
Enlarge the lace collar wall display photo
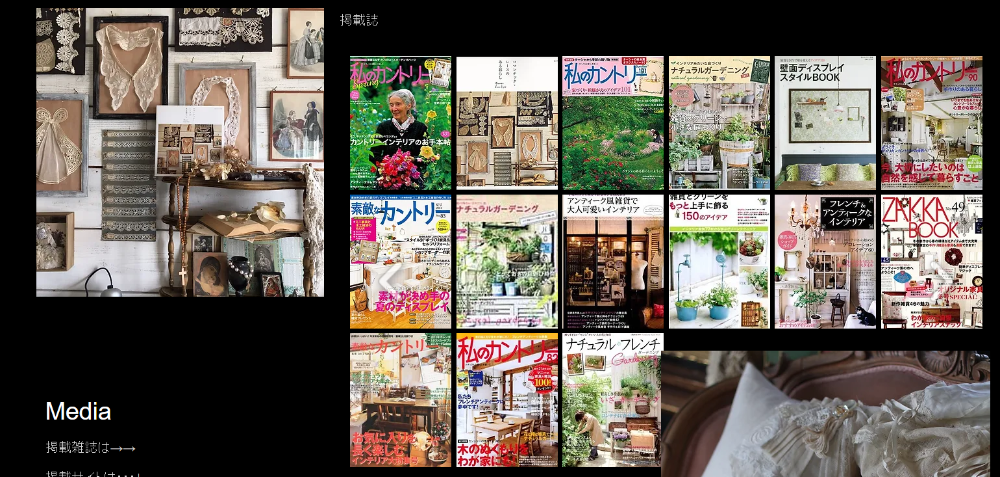(180, 152)
